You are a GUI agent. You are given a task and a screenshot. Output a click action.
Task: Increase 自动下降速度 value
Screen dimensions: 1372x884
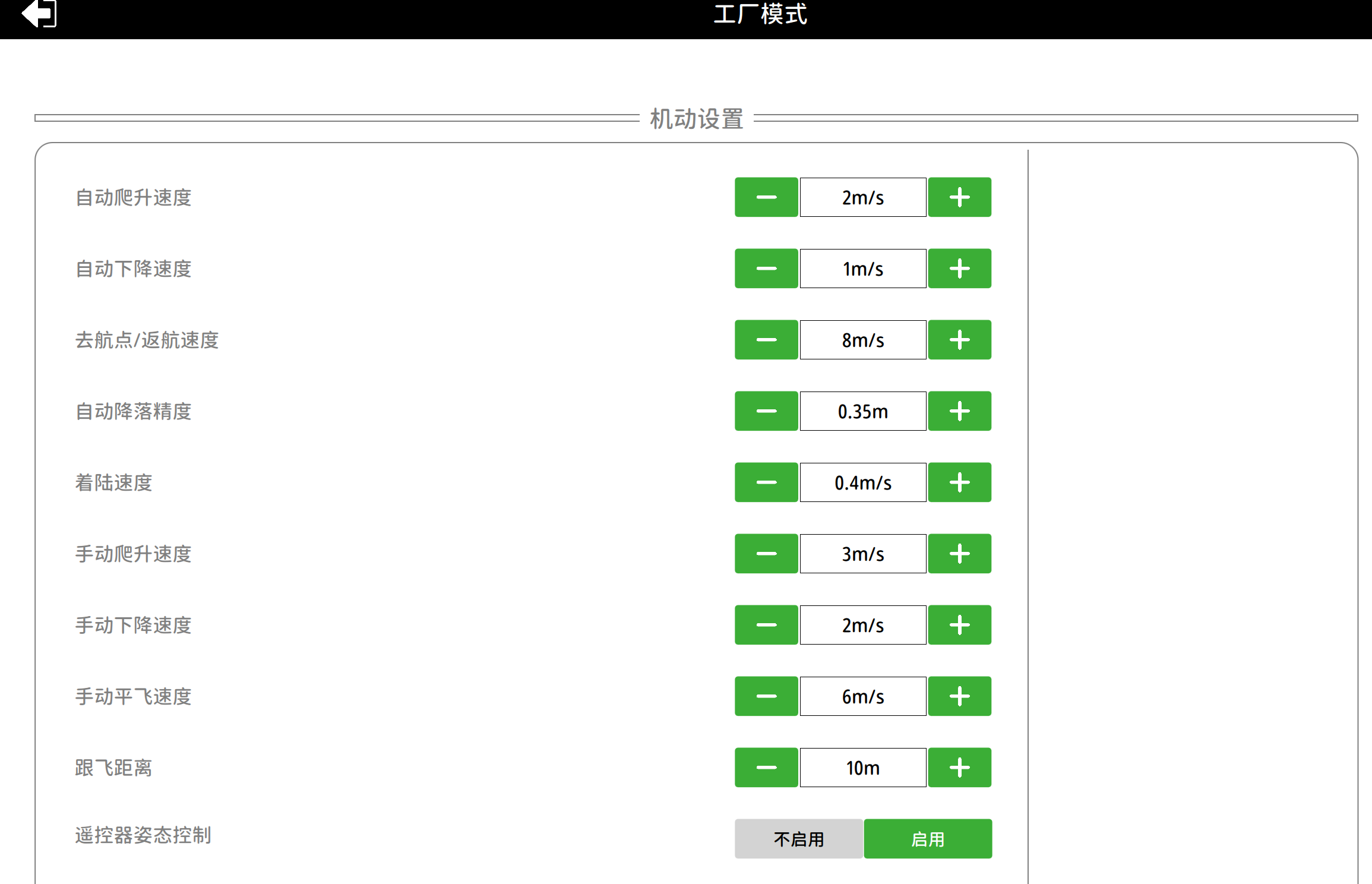coord(959,269)
